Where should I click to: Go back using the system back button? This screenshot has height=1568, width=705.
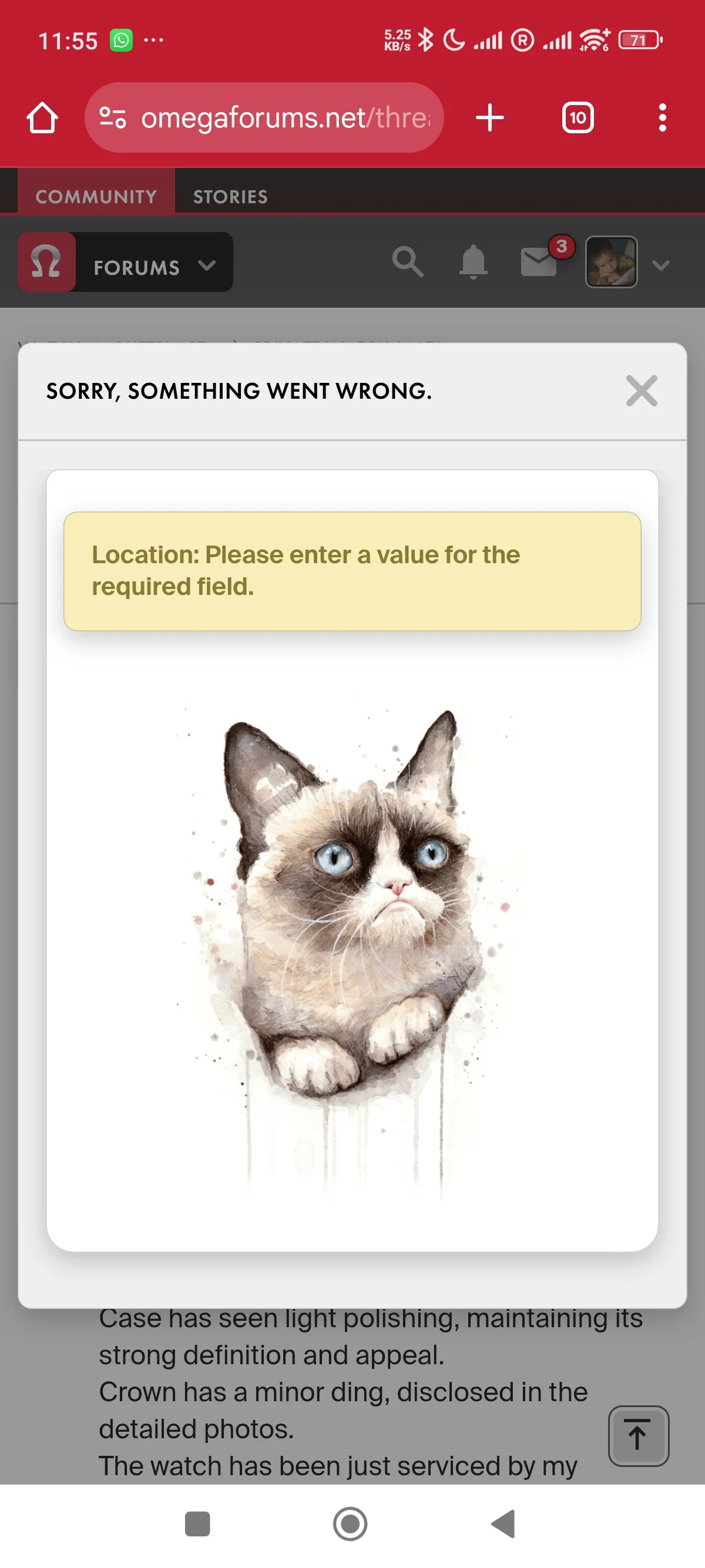click(x=503, y=1523)
